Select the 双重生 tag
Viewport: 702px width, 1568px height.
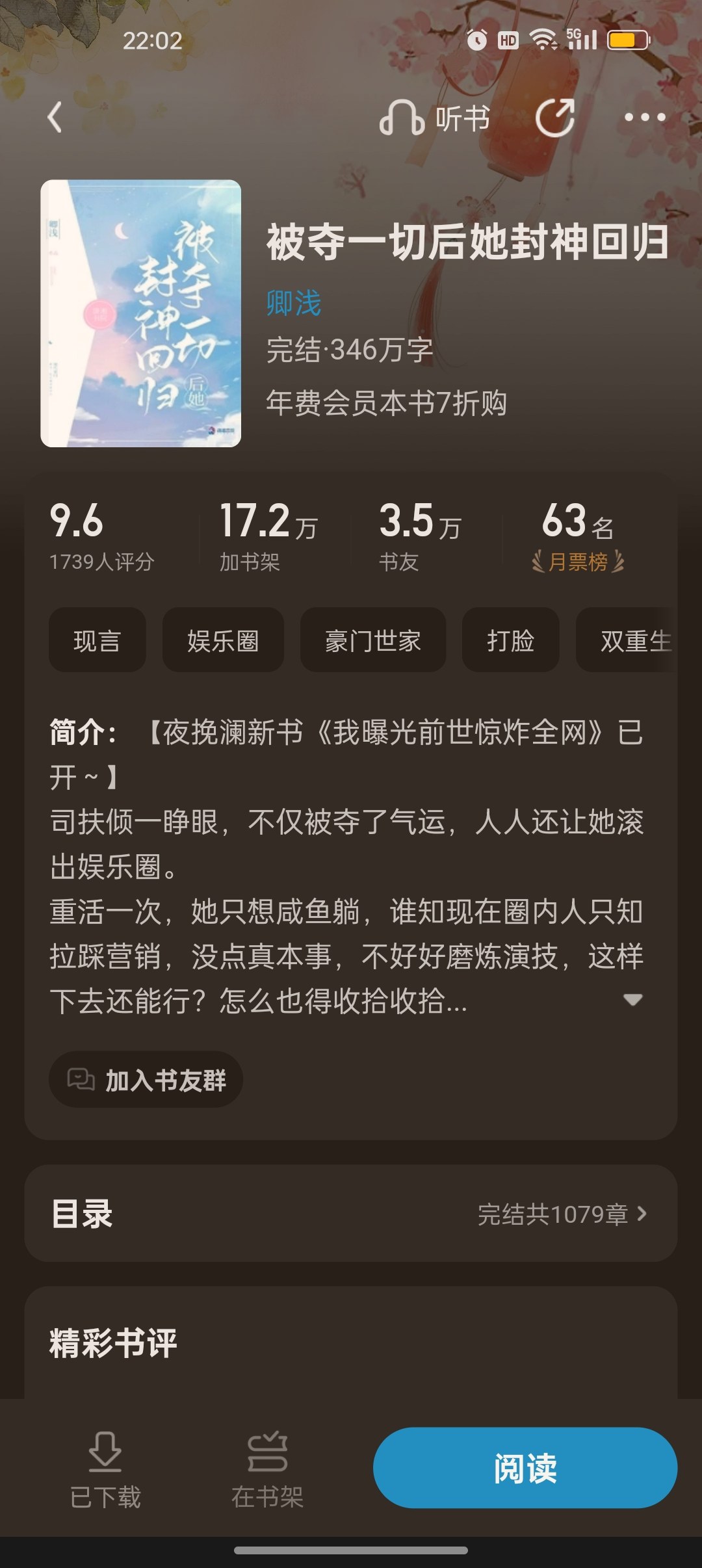click(x=627, y=640)
